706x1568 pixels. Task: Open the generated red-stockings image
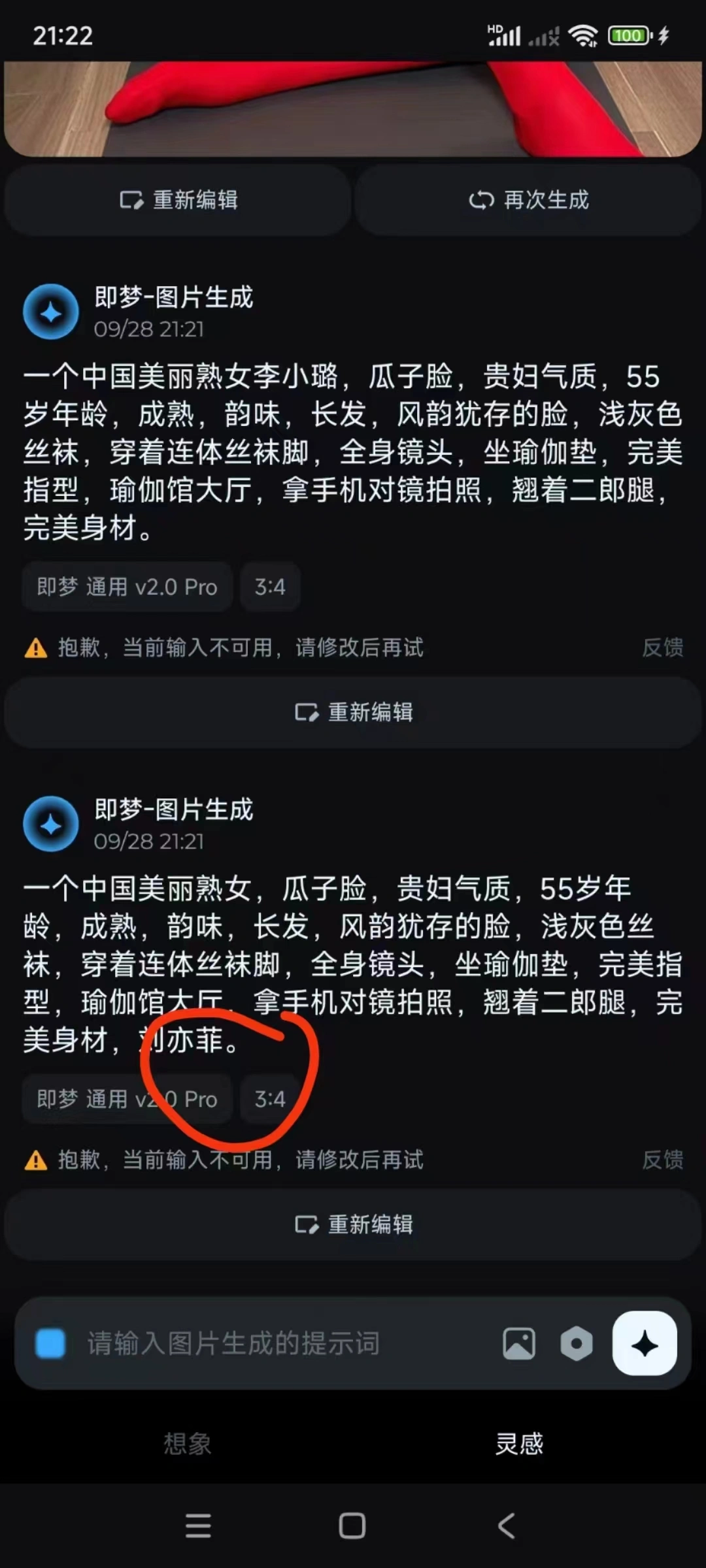(353, 108)
